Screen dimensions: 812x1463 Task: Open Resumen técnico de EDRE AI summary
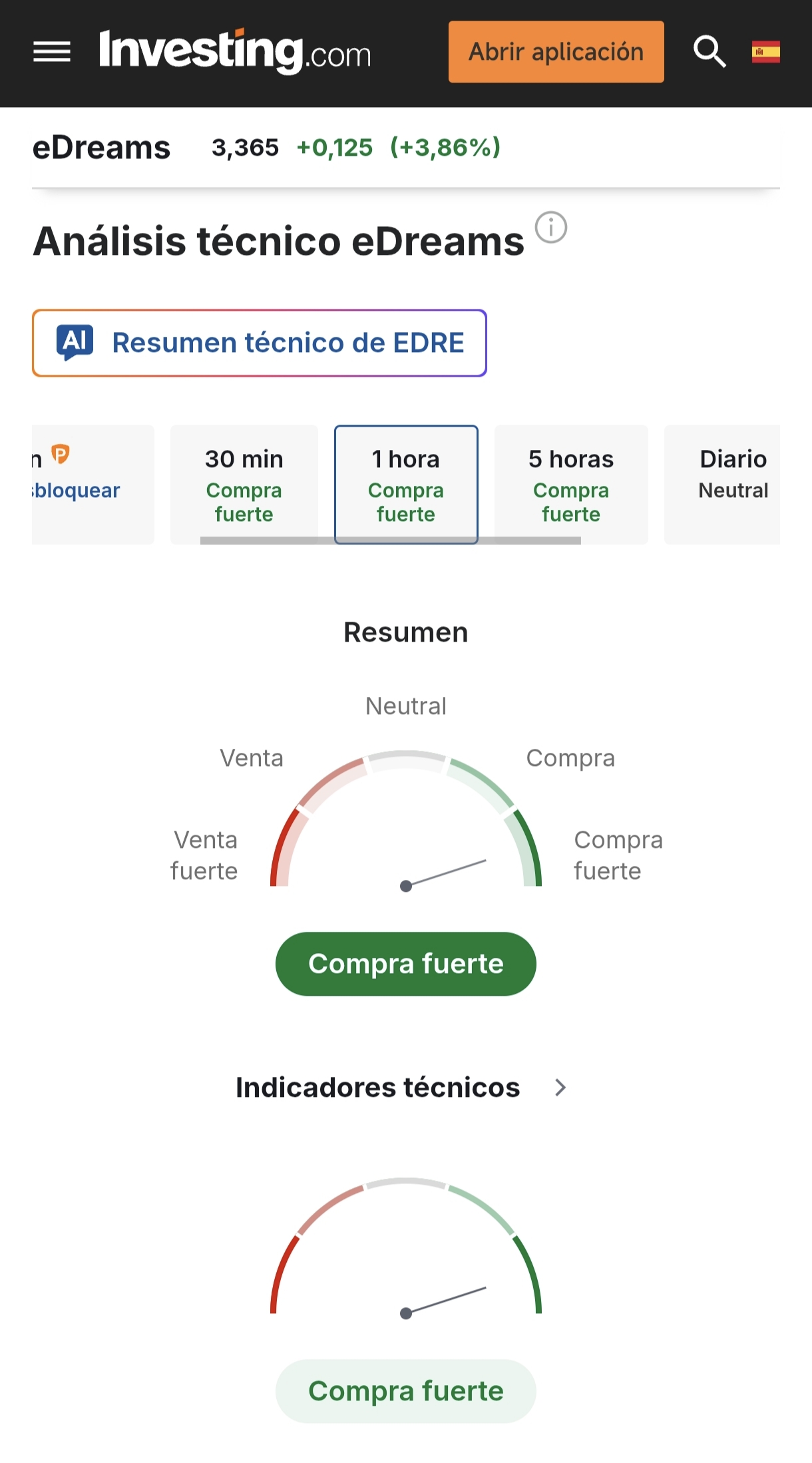(x=260, y=343)
